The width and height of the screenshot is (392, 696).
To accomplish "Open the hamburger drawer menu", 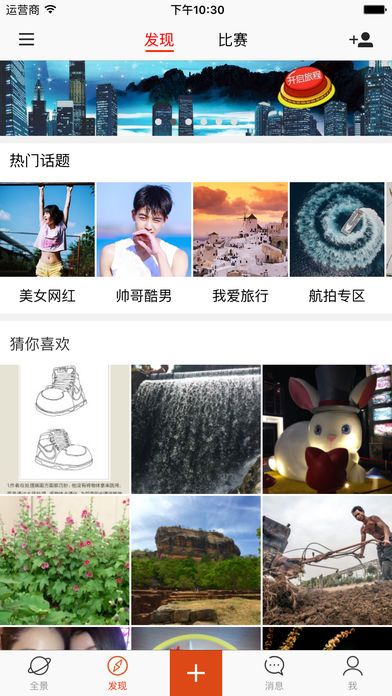I will point(26,40).
